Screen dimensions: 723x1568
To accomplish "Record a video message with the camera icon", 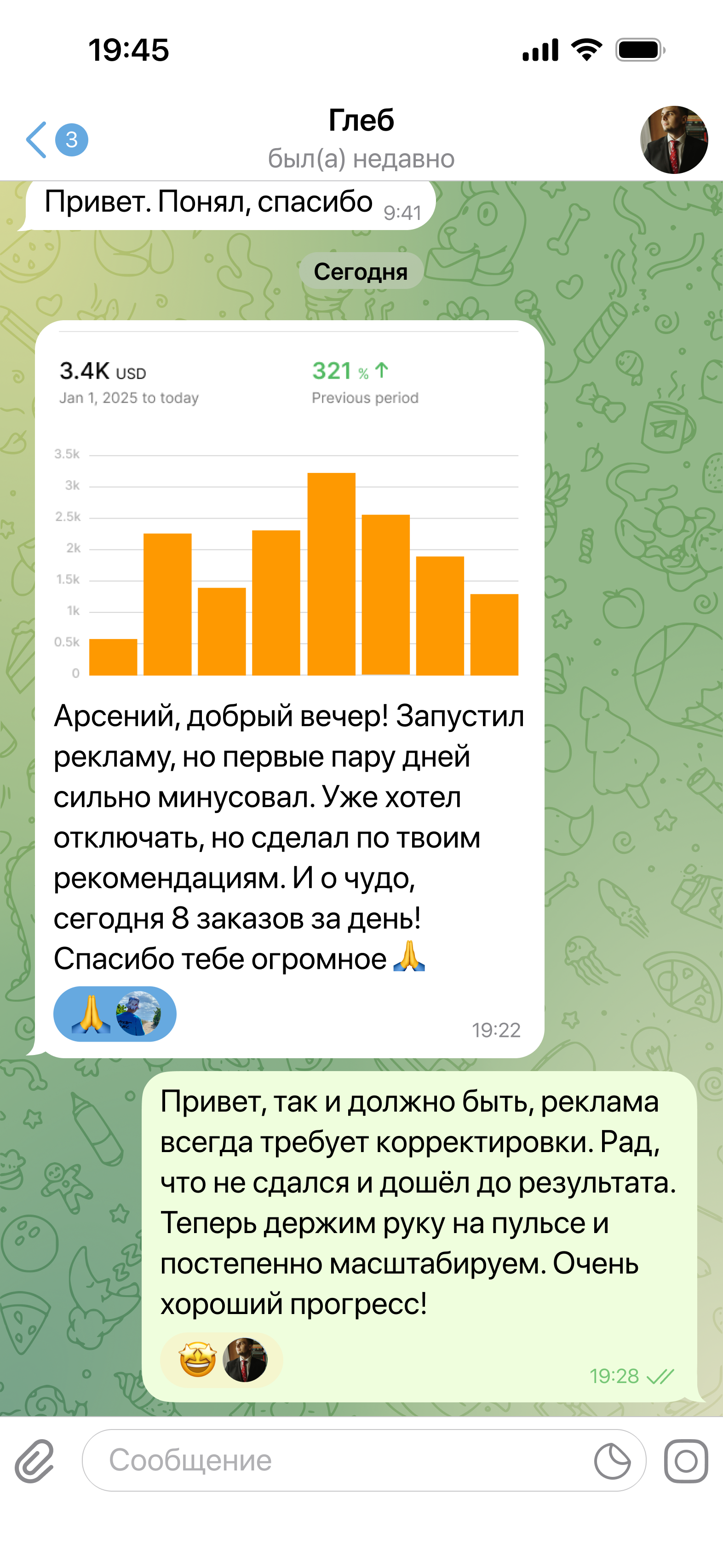I will [686, 1461].
